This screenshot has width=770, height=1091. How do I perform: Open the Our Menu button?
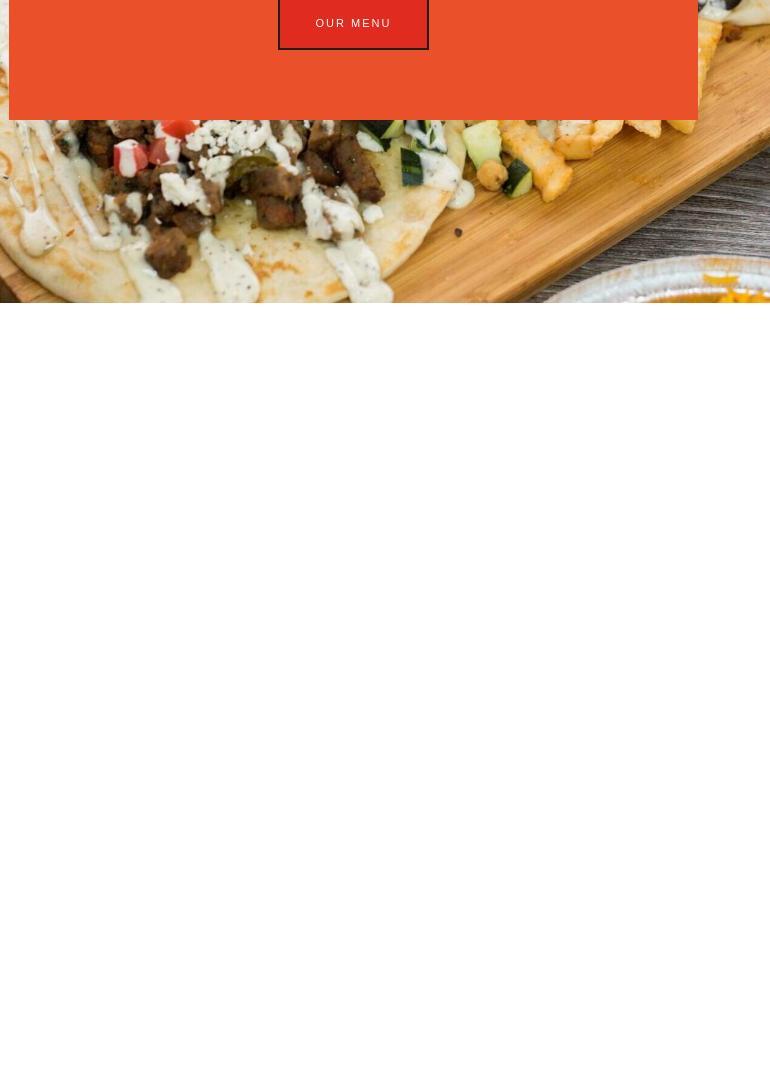pyautogui.click(x=353, y=23)
